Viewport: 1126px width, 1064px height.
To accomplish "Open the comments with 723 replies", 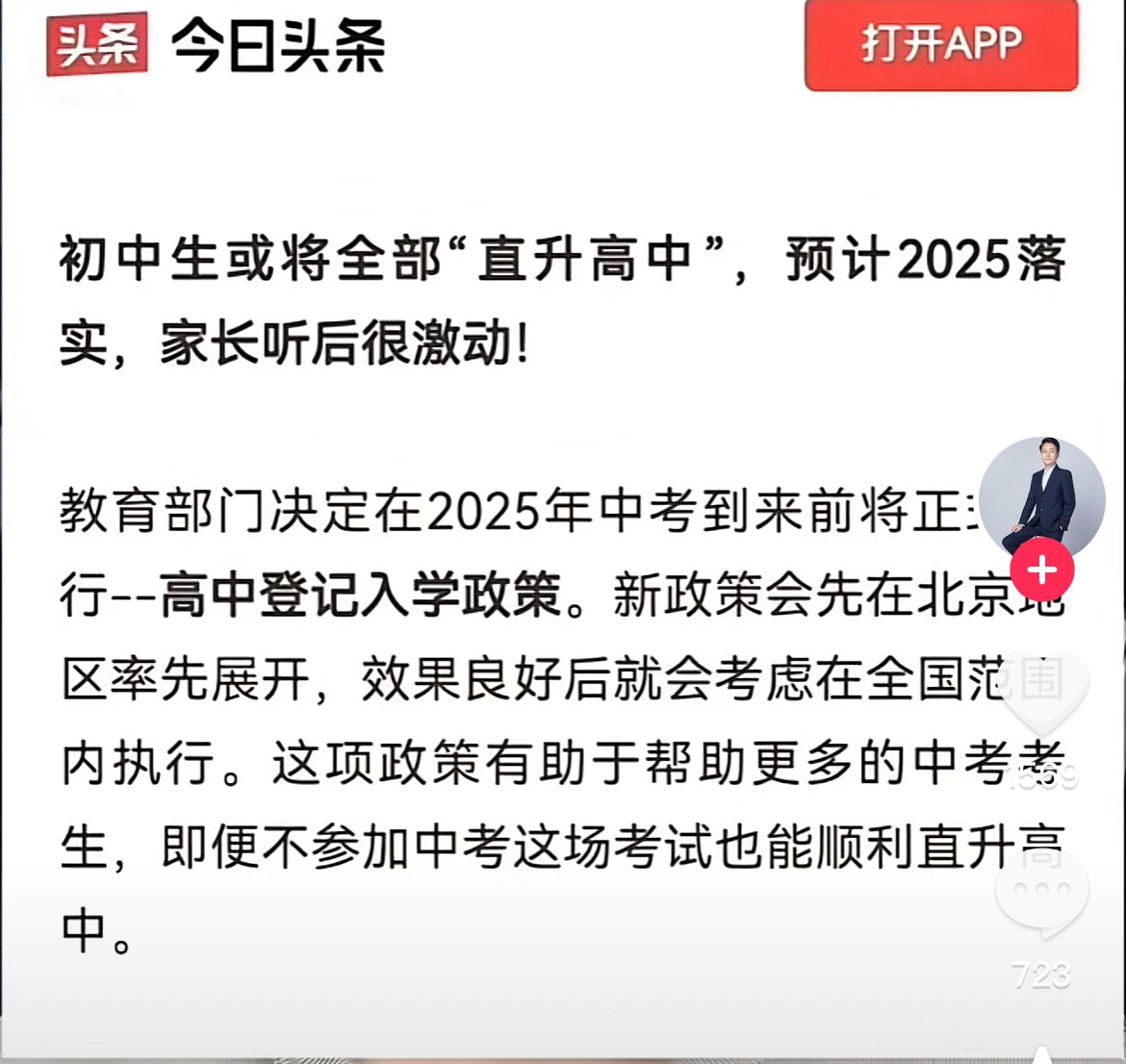I will (1041, 894).
